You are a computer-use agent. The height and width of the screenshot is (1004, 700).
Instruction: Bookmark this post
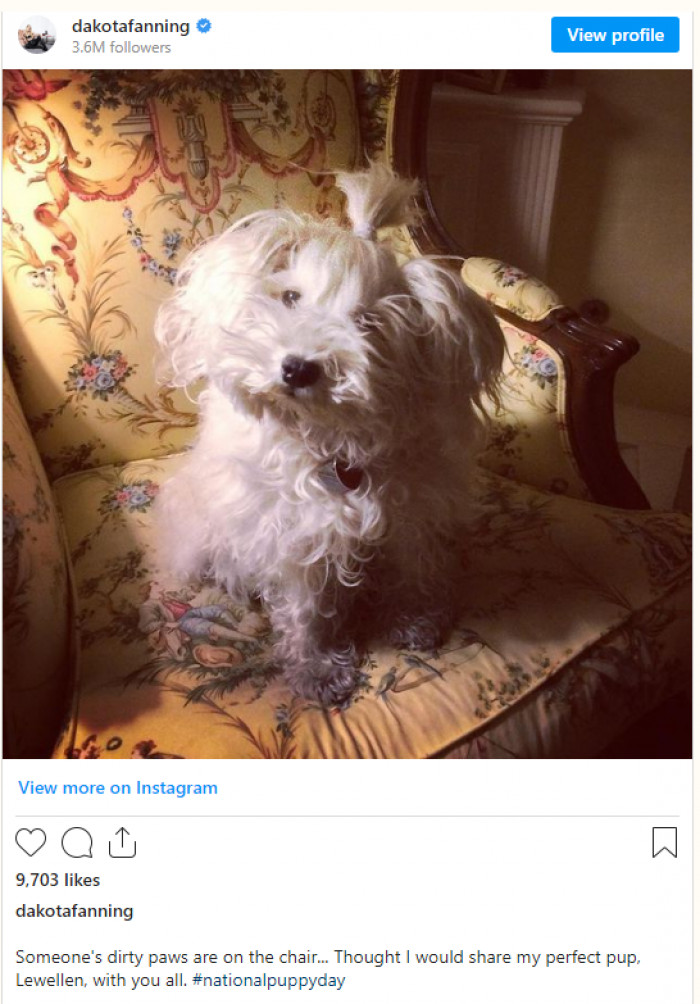664,843
